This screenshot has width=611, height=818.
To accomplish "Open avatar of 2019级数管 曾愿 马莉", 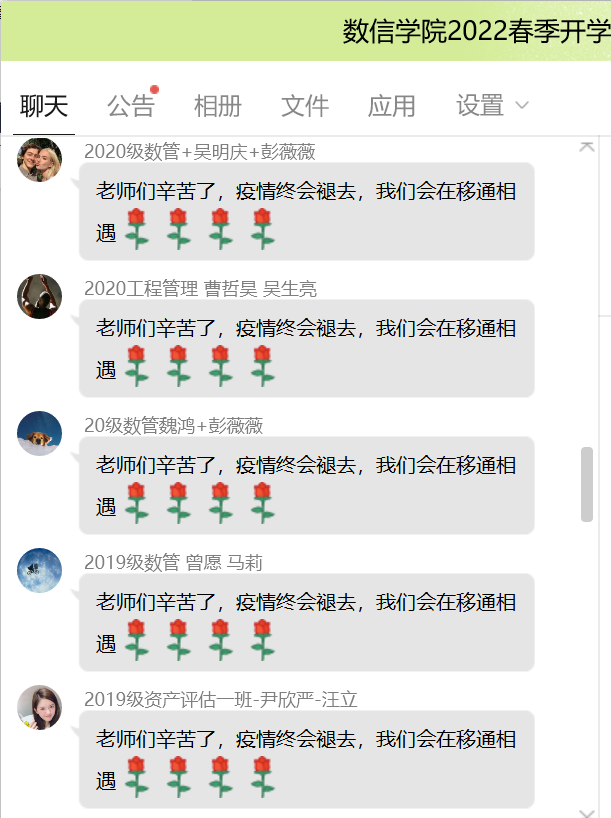I will point(40,571).
